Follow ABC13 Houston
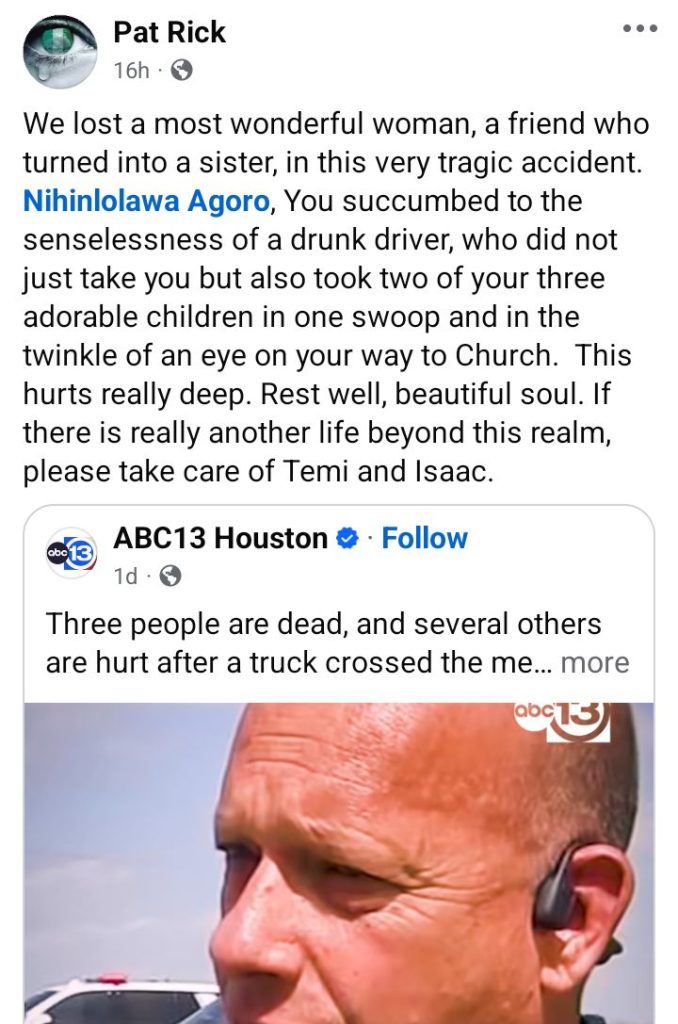678x1024 pixels. (425, 538)
